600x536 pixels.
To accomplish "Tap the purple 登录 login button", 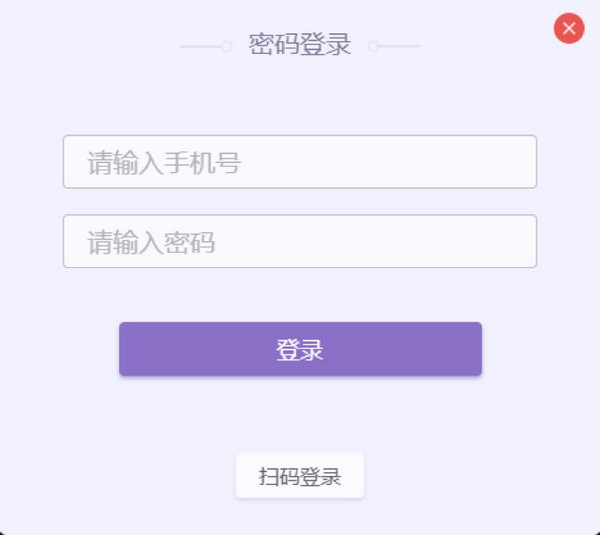I will [300, 349].
